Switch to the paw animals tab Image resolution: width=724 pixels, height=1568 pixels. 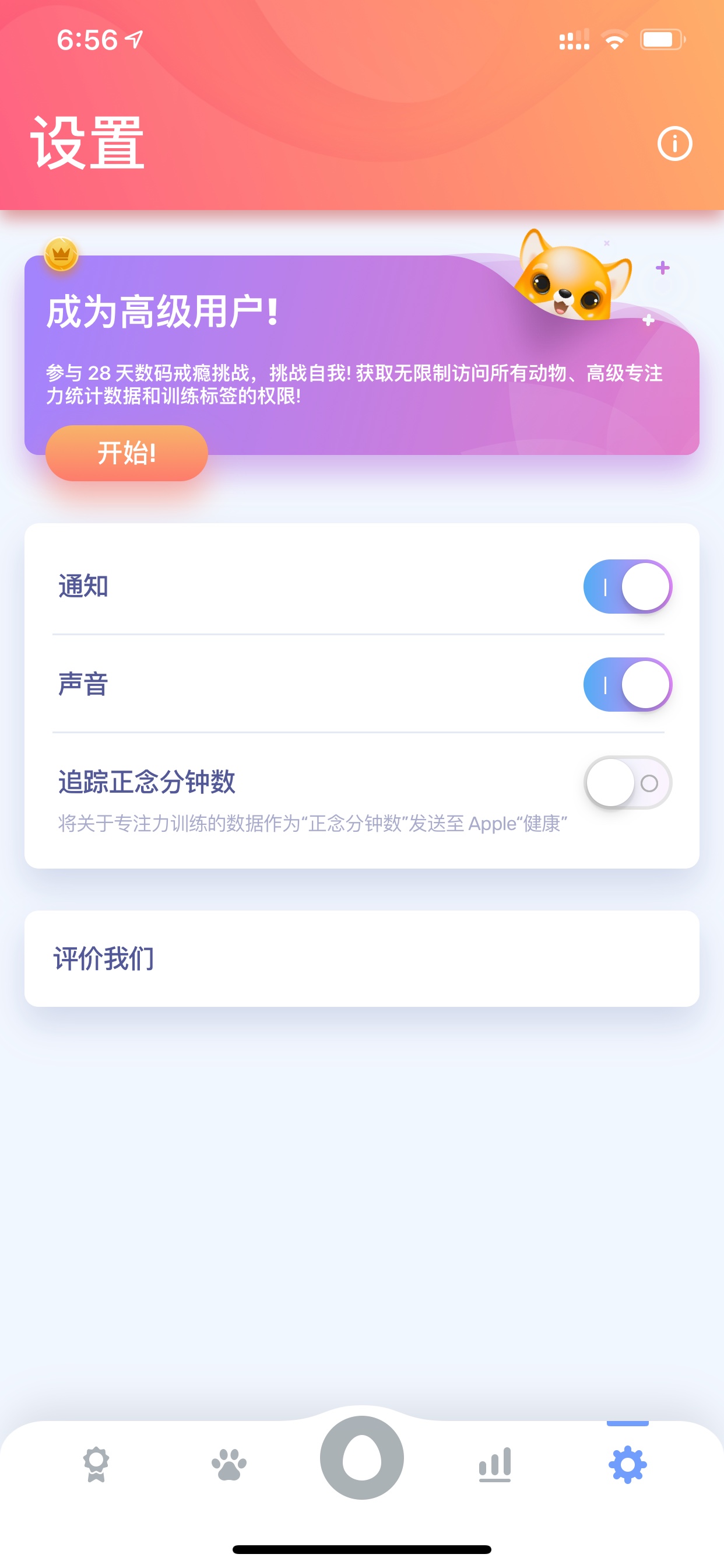click(229, 1465)
